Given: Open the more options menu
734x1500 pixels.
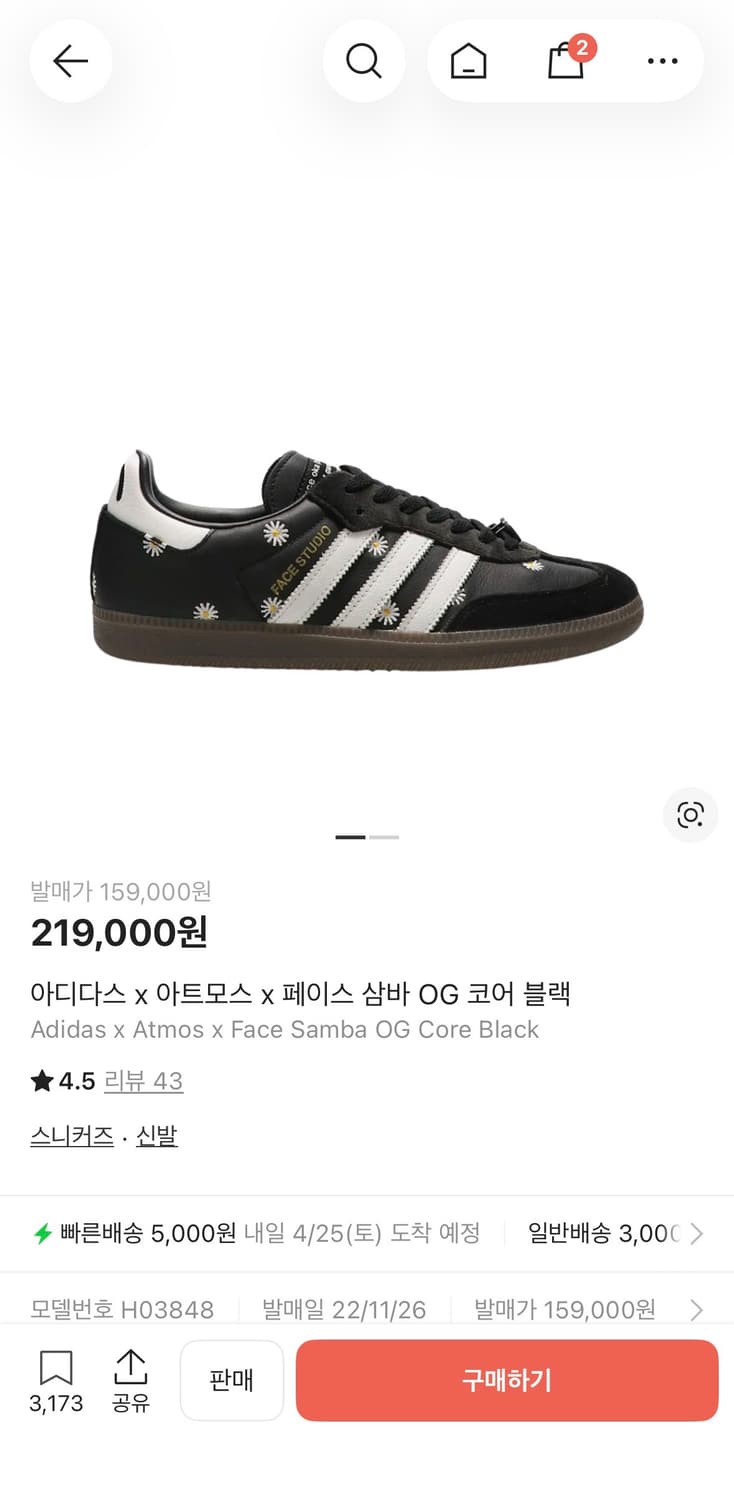Looking at the screenshot, I should tap(663, 61).
